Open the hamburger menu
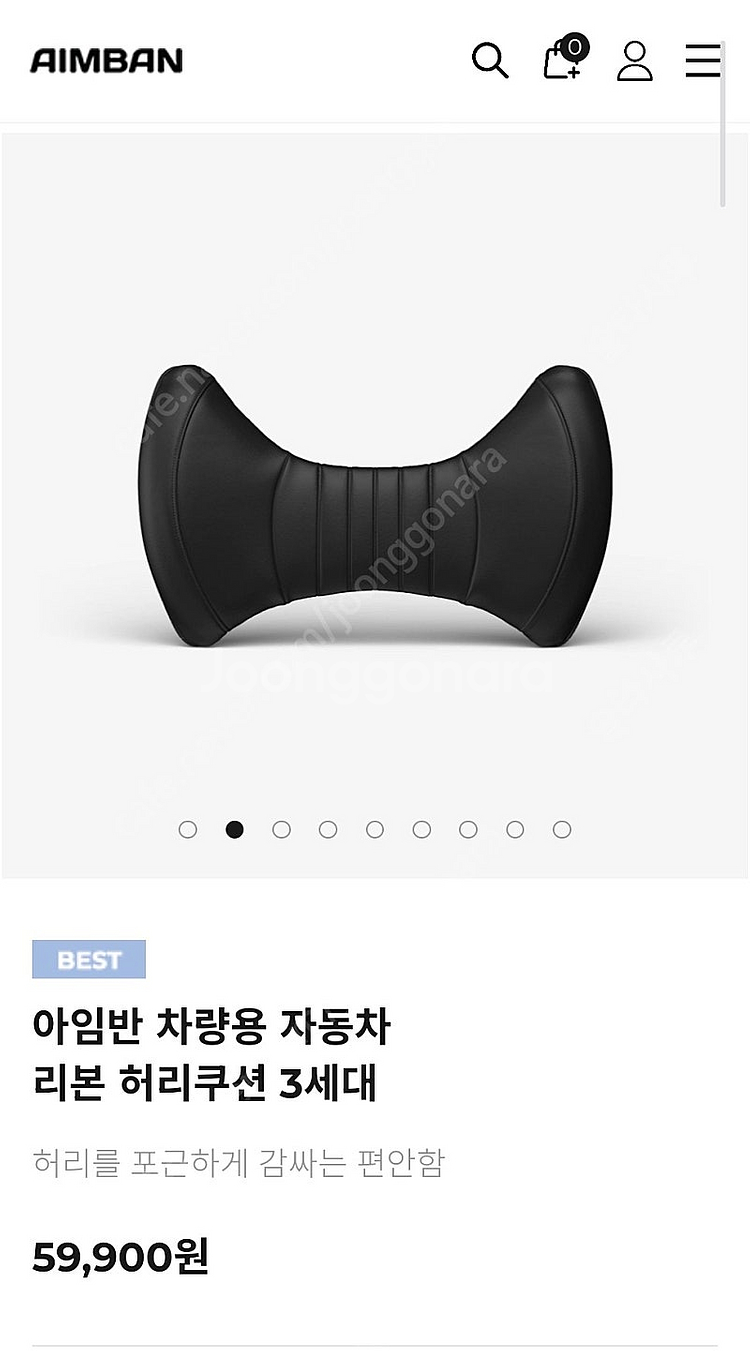Screen dimensions: 750x1351 [703, 61]
